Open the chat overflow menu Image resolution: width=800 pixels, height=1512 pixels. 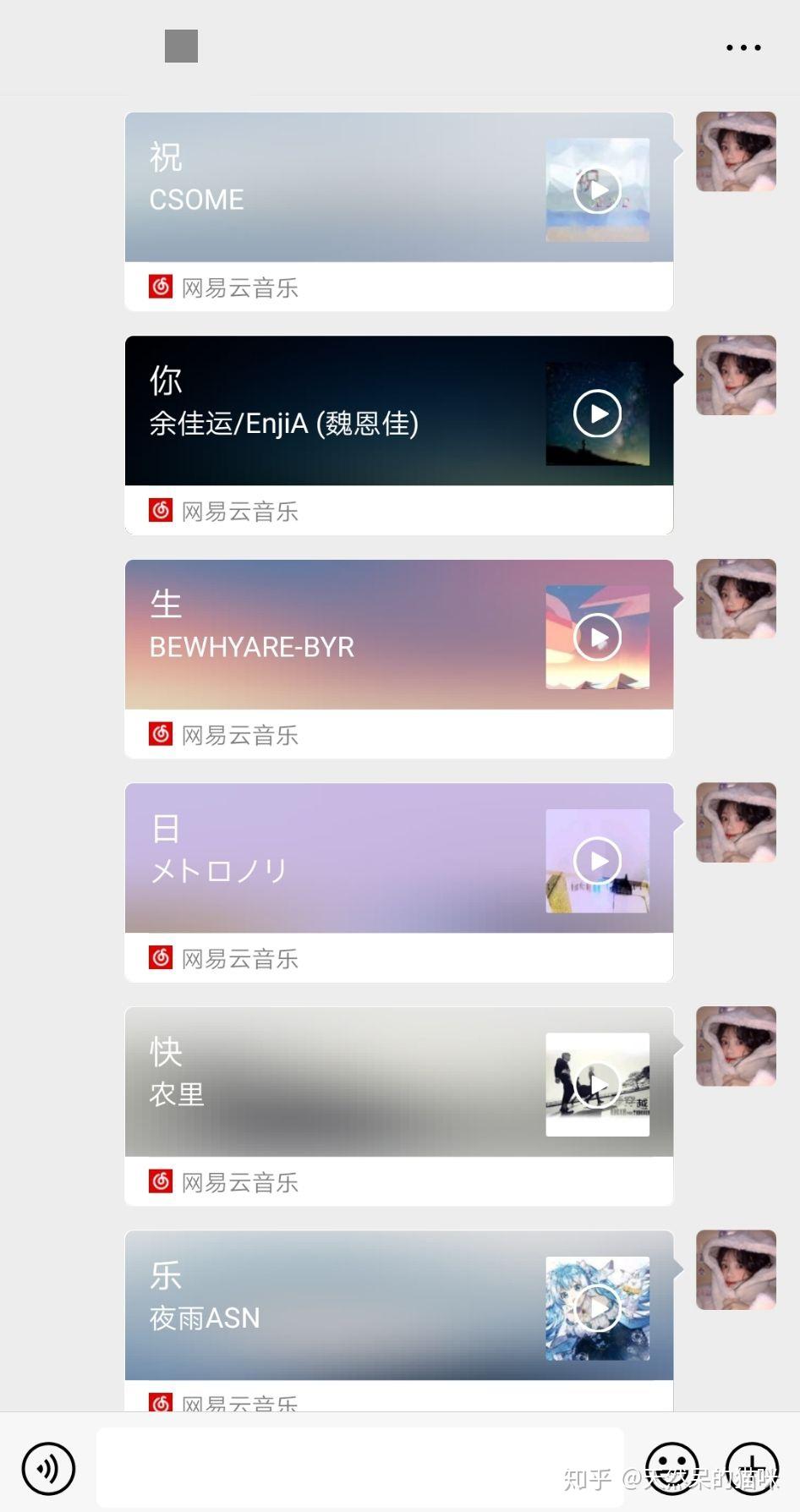[743, 48]
